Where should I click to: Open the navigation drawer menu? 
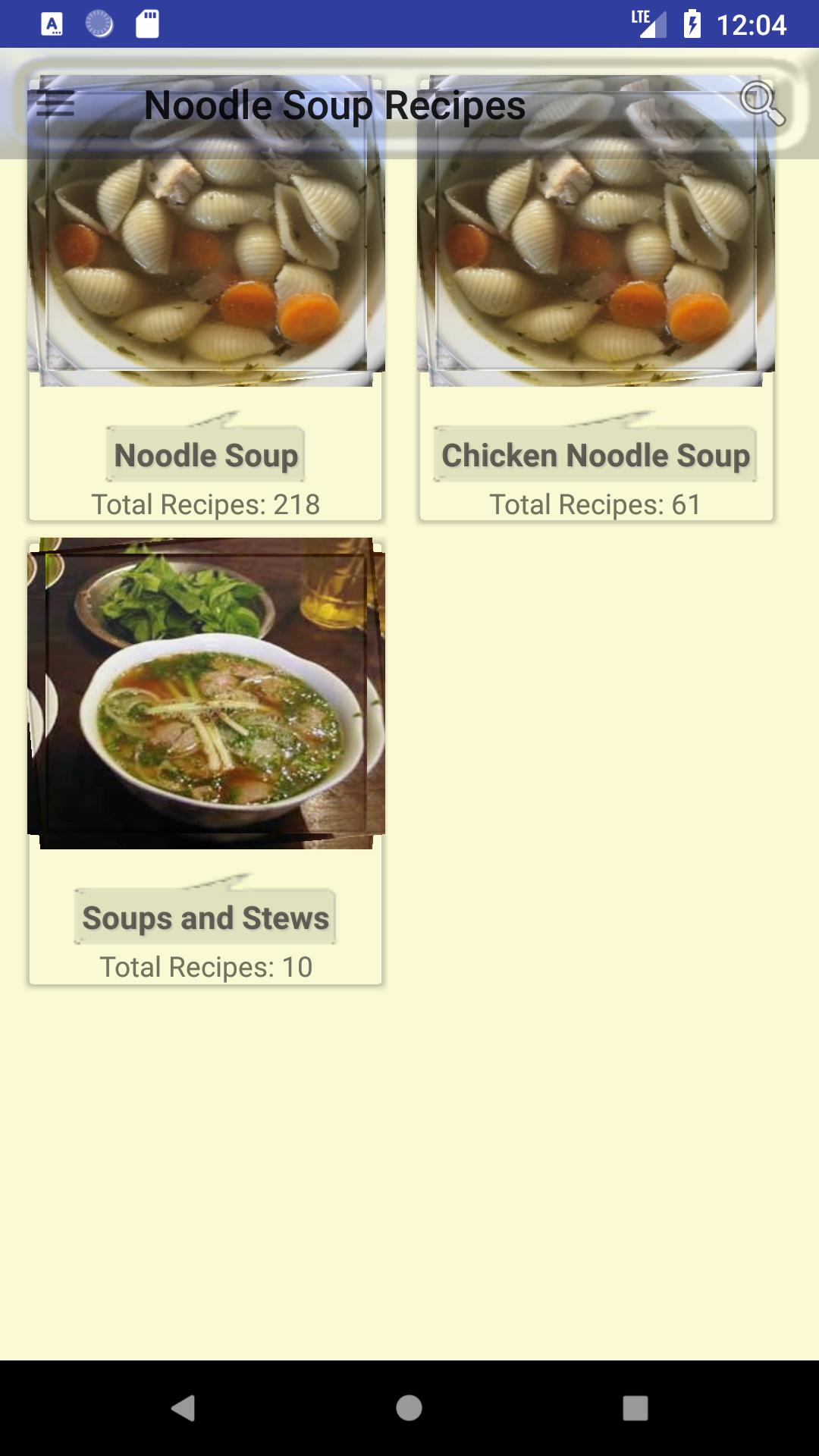click(x=57, y=105)
